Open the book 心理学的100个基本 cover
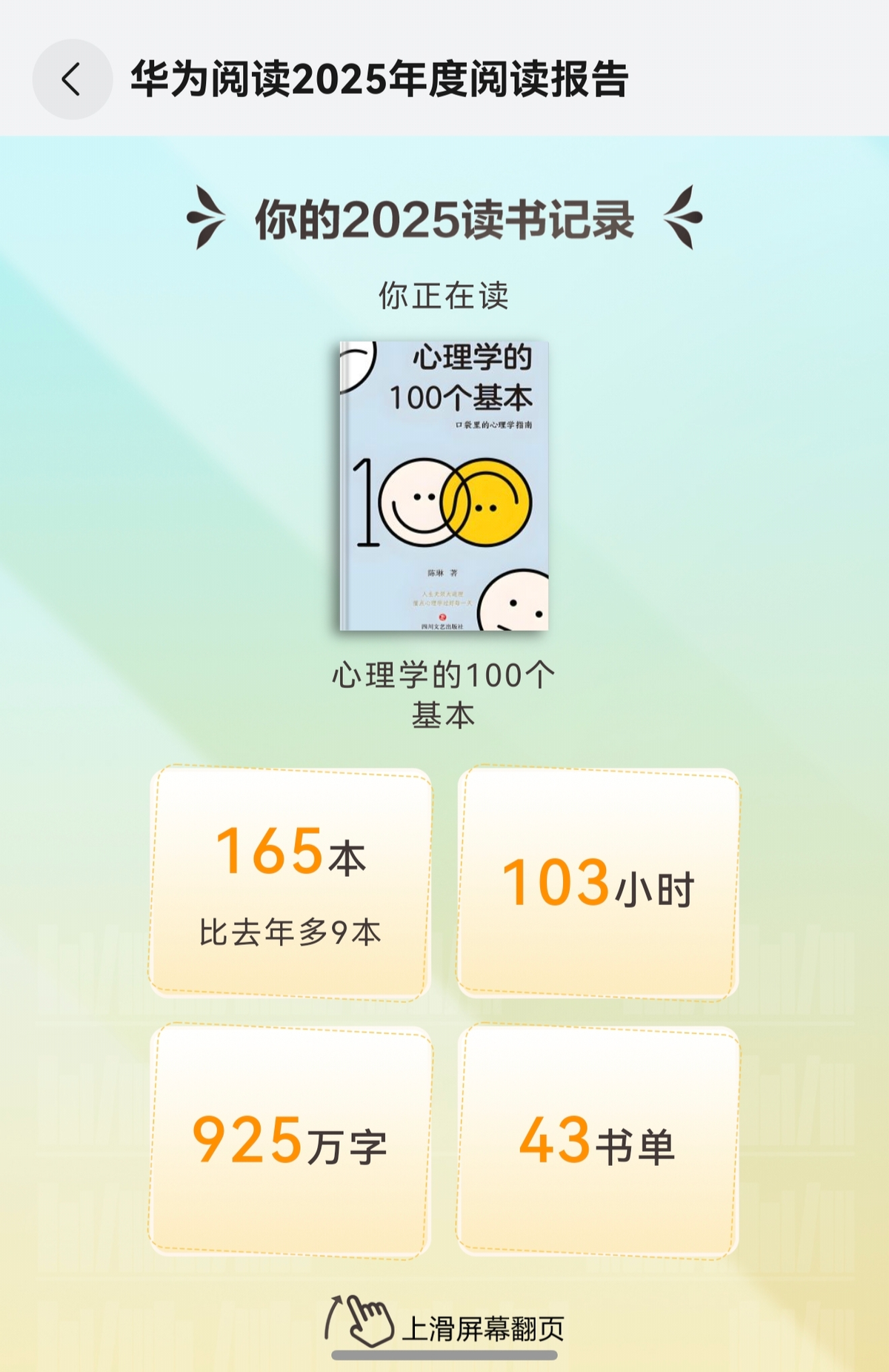 pos(444,485)
